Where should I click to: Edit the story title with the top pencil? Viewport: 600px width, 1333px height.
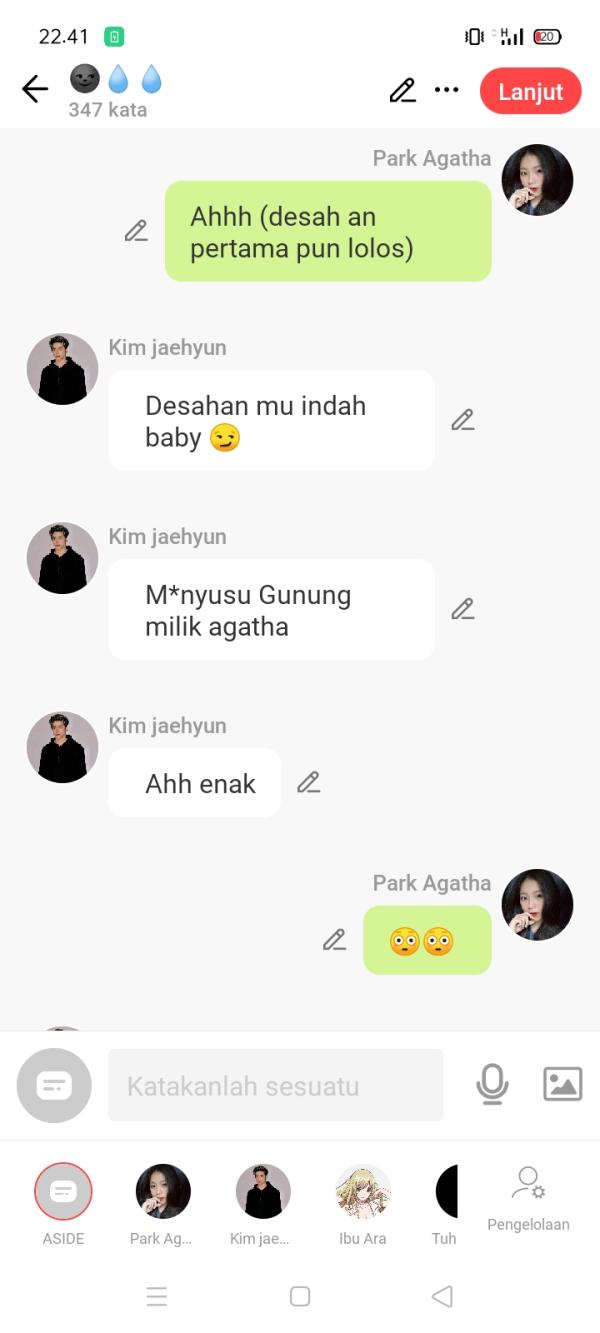[x=402, y=91]
